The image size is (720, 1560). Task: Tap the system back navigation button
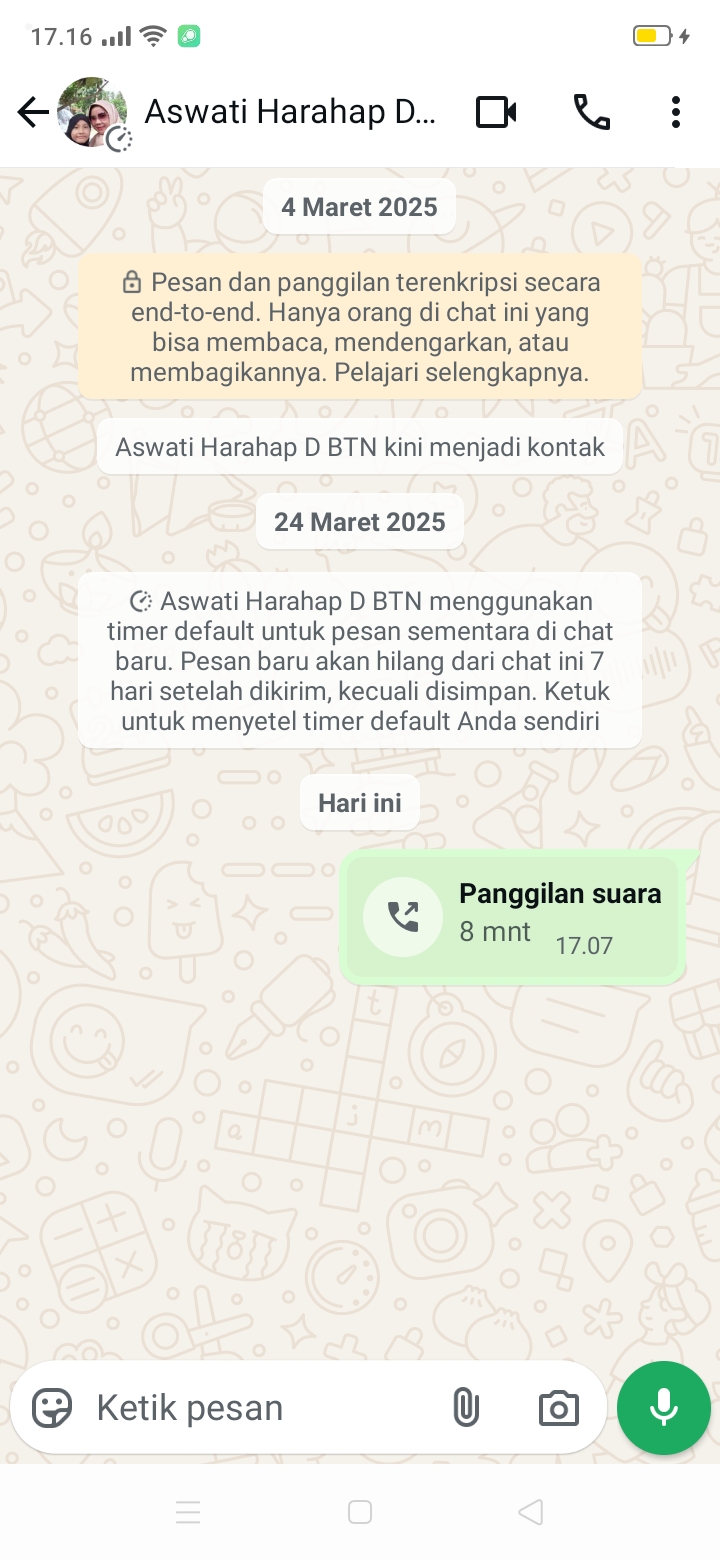coord(531,1512)
